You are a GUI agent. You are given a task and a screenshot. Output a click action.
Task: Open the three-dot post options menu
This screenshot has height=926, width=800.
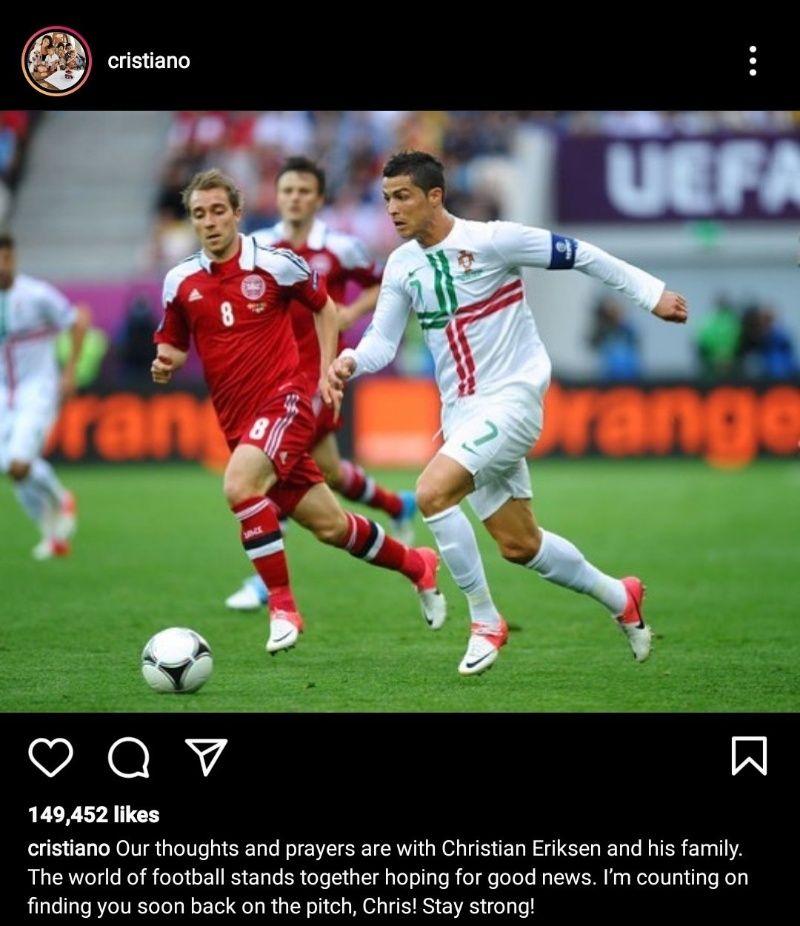pyautogui.click(x=752, y=61)
